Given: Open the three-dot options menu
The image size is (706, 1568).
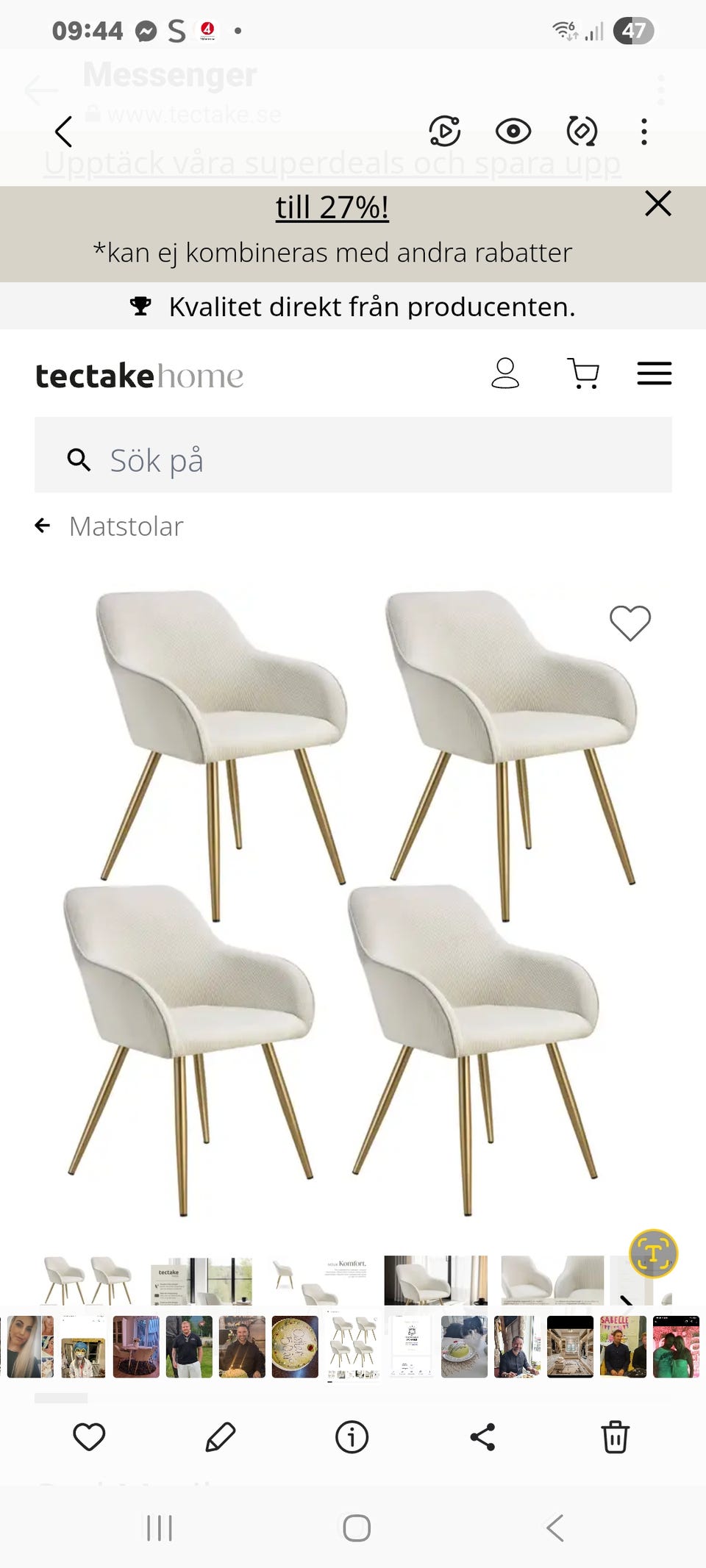Looking at the screenshot, I should [x=643, y=132].
